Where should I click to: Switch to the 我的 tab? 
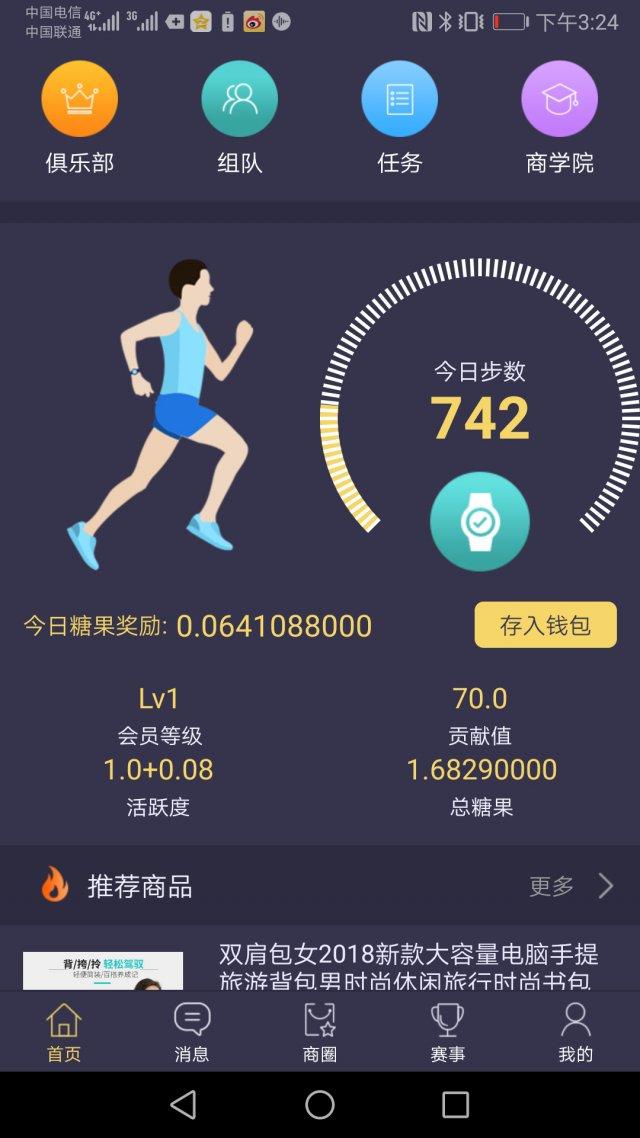[575, 1033]
